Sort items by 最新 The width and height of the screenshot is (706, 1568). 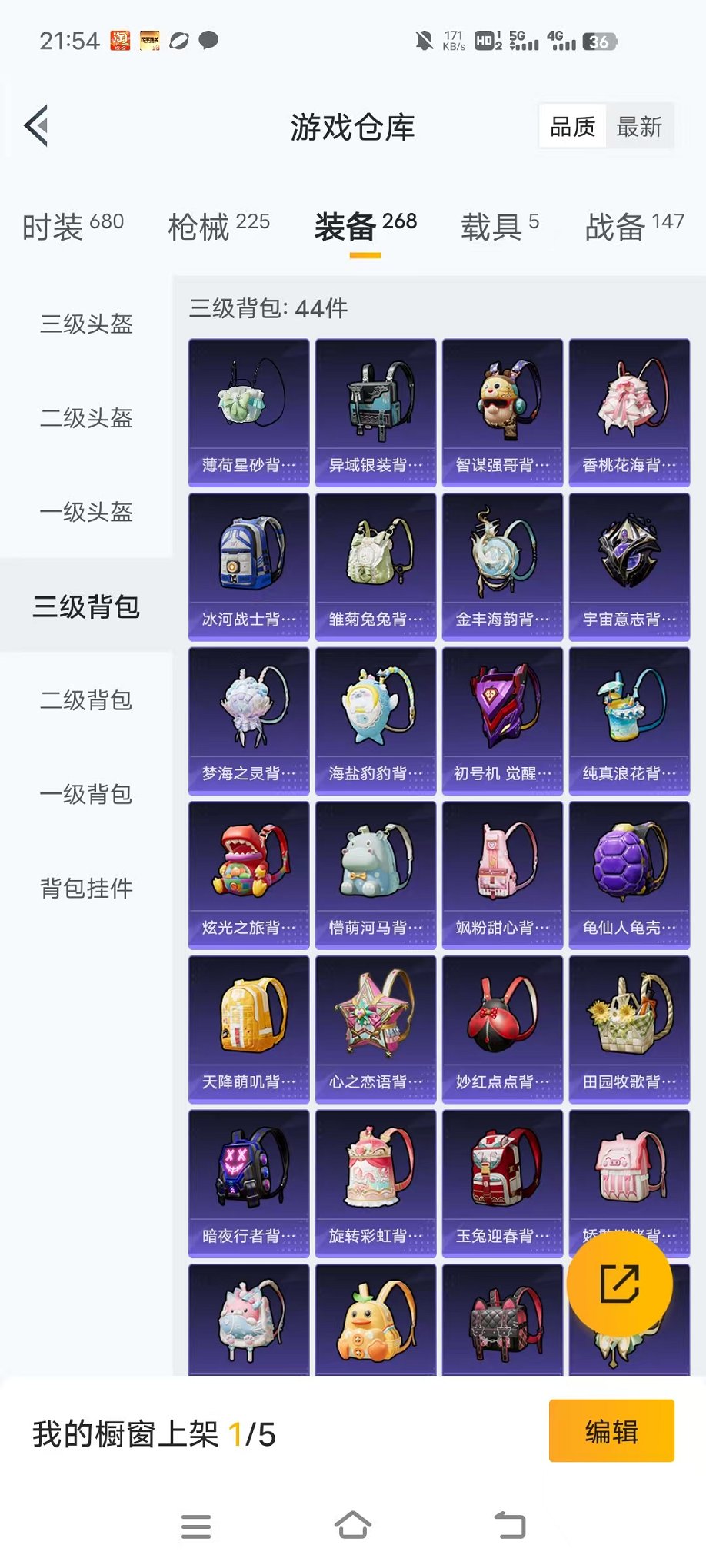(x=638, y=127)
